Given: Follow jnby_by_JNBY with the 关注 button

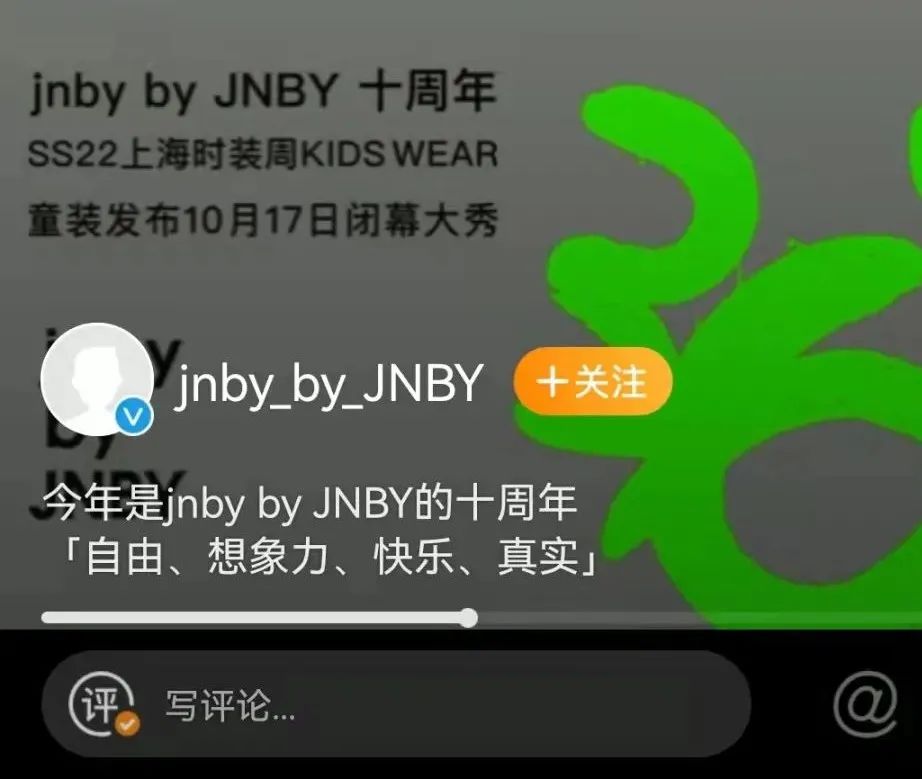Looking at the screenshot, I should tap(592, 382).
